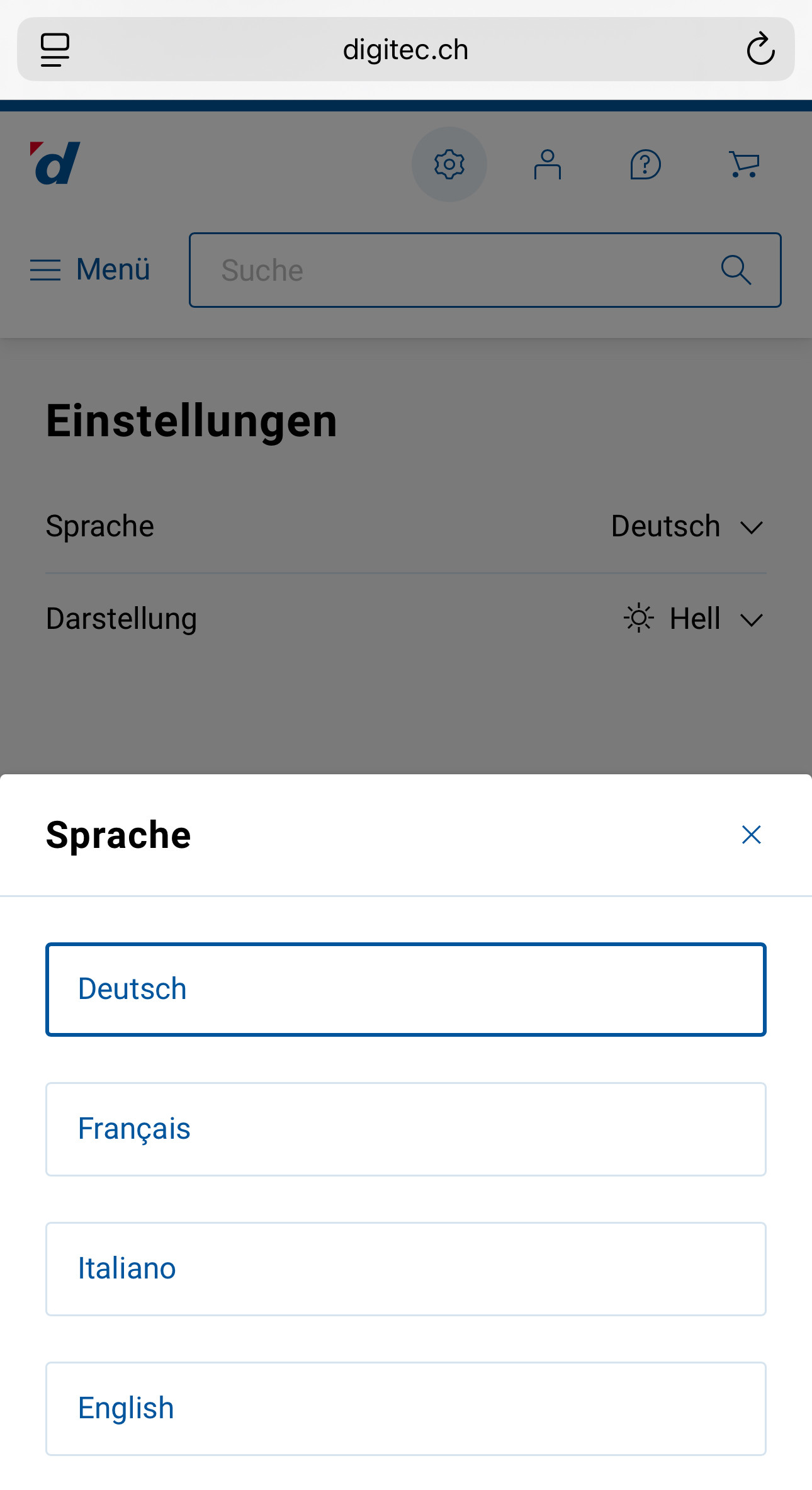Open the browser page settings icon

[x=55, y=49]
